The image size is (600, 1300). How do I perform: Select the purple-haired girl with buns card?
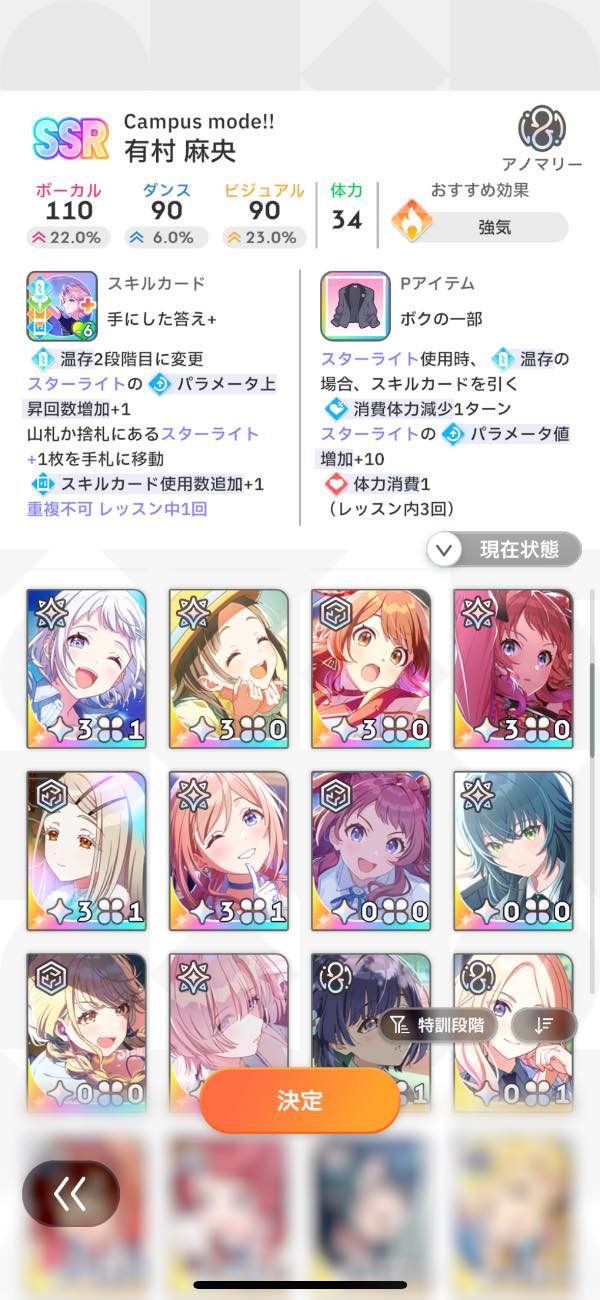(x=371, y=850)
